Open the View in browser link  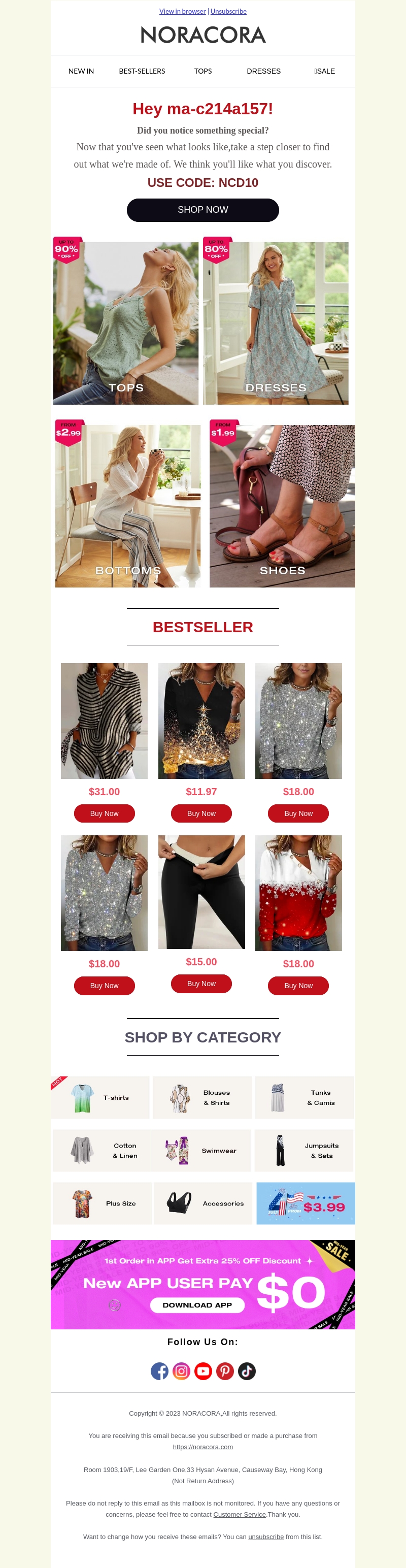pyautogui.click(x=182, y=11)
